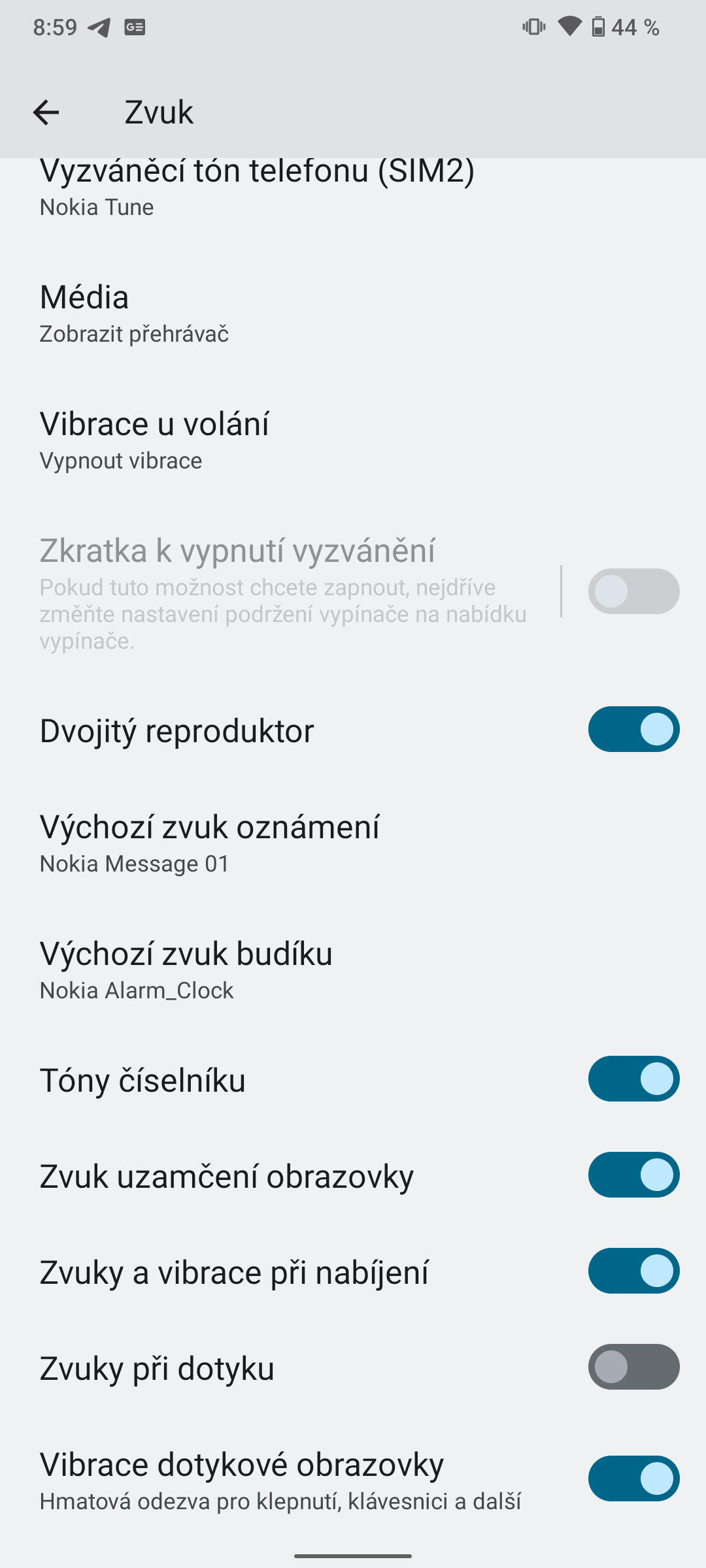Tap the clock showing 8:59

(56, 26)
